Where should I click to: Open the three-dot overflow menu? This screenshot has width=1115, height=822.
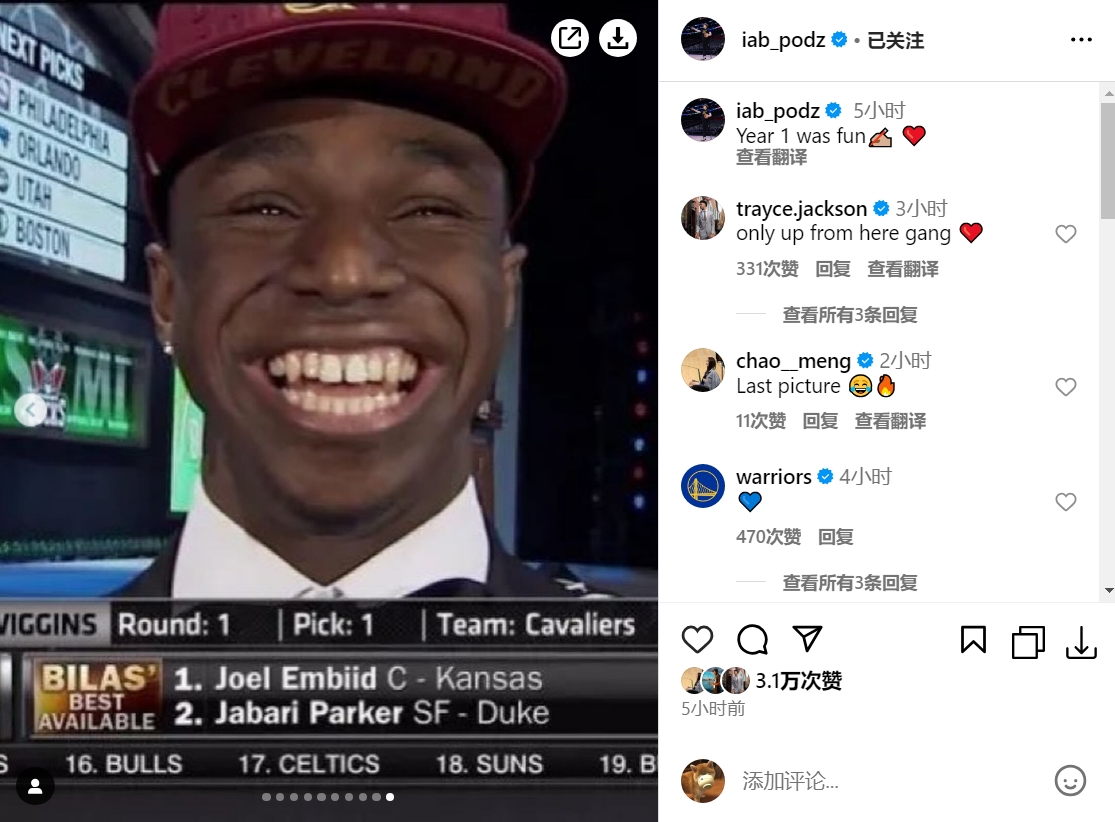1081,40
